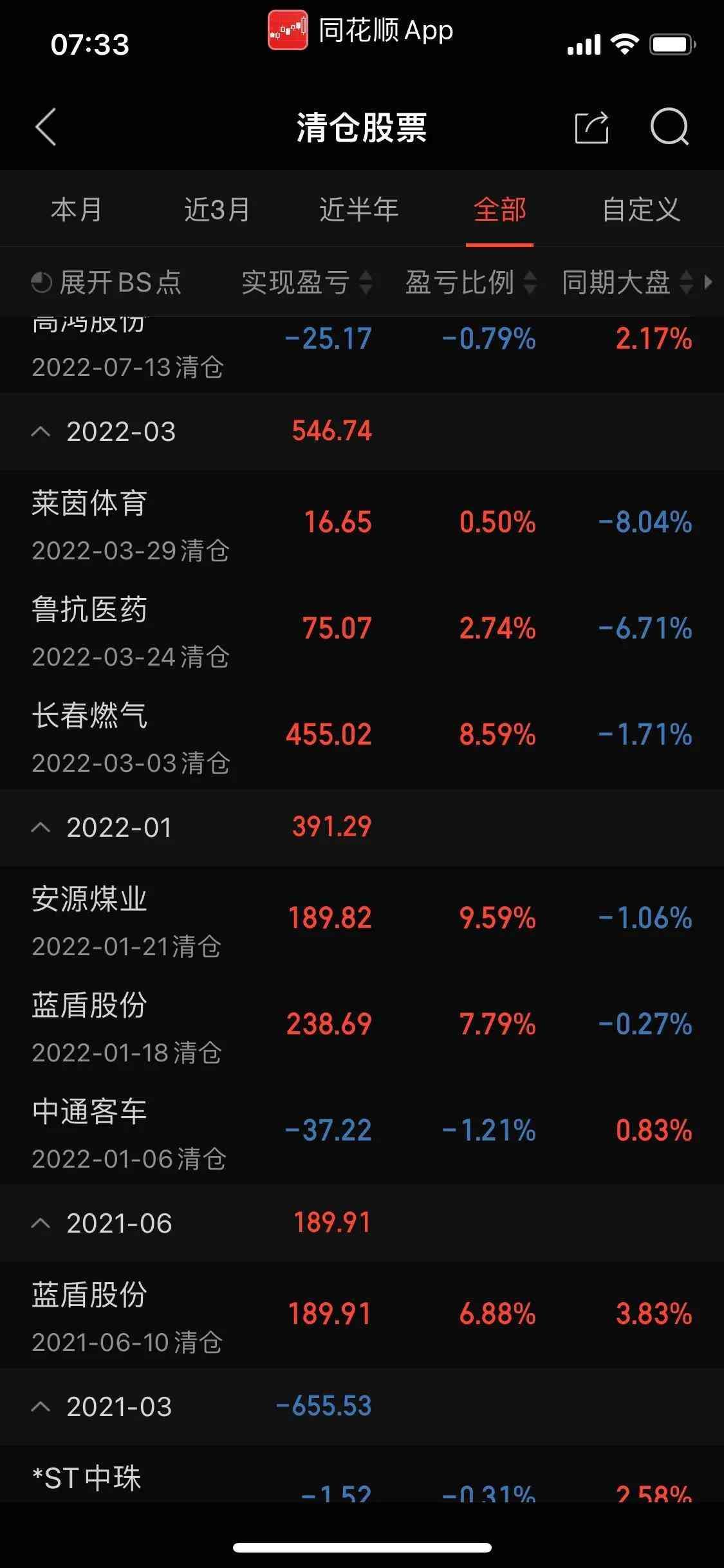The image size is (724, 1568).
Task: Tap sort arrows on 实现盈亏 column
Action: pyautogui.click(x=367, y=283)
